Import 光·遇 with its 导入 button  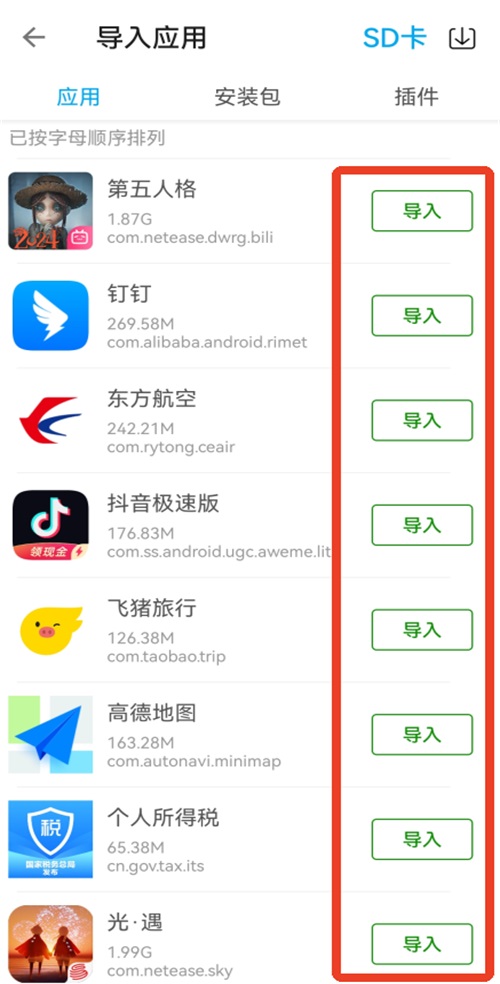[x=422, y=944]
